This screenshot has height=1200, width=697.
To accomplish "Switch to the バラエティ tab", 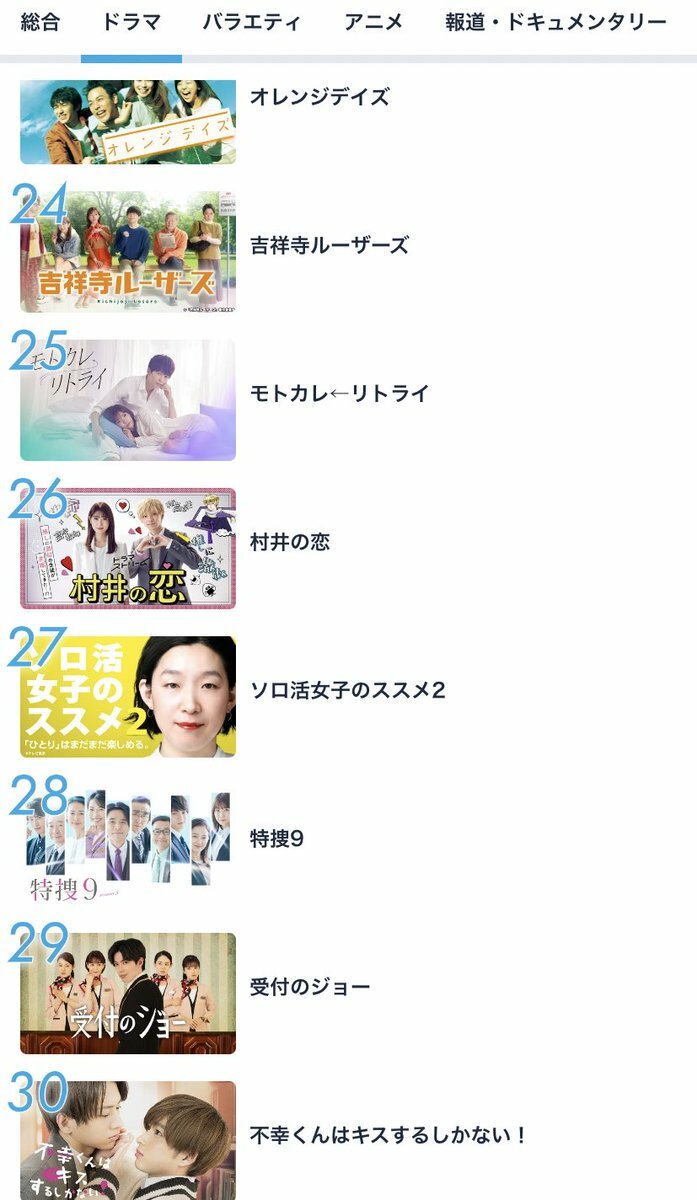I will 252,22.
